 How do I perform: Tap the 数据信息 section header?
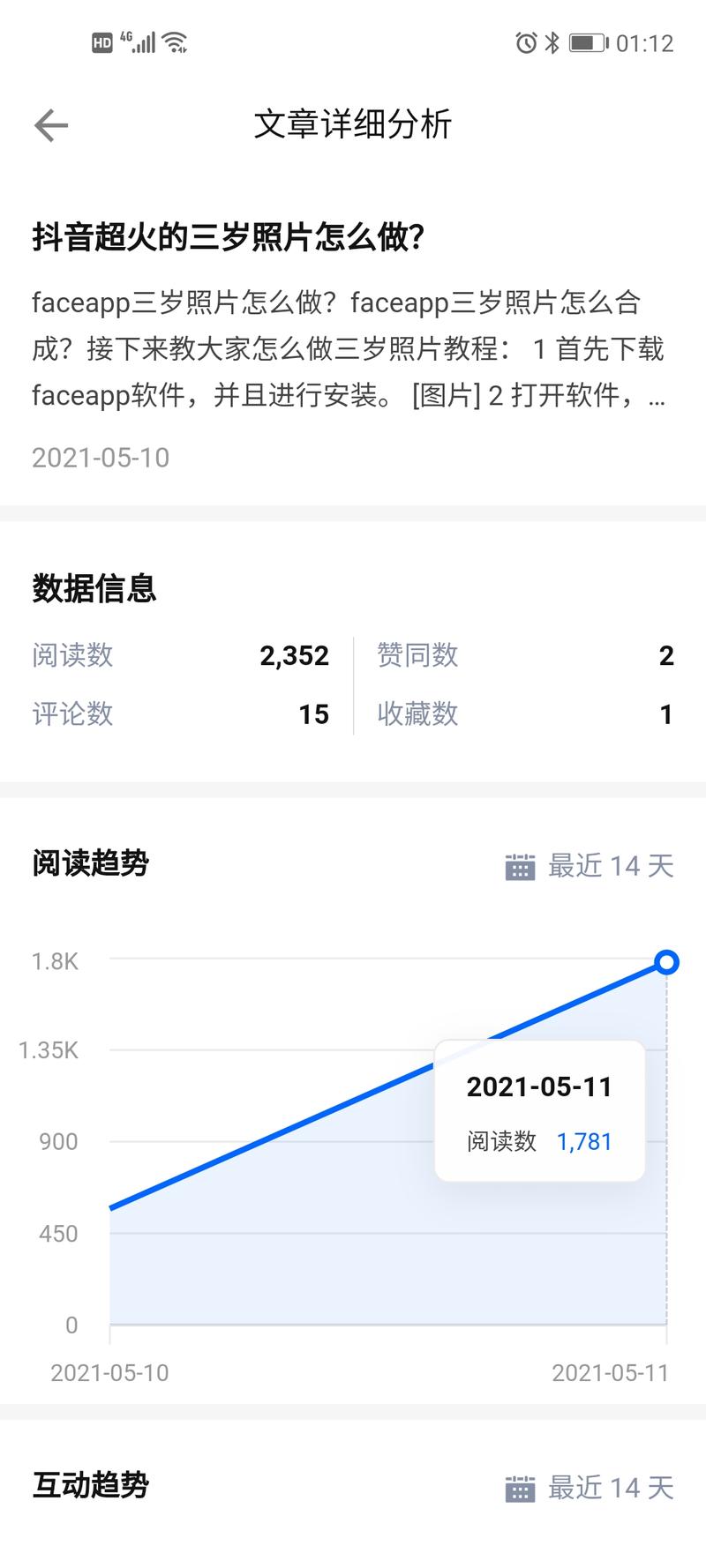coord(93,589)
